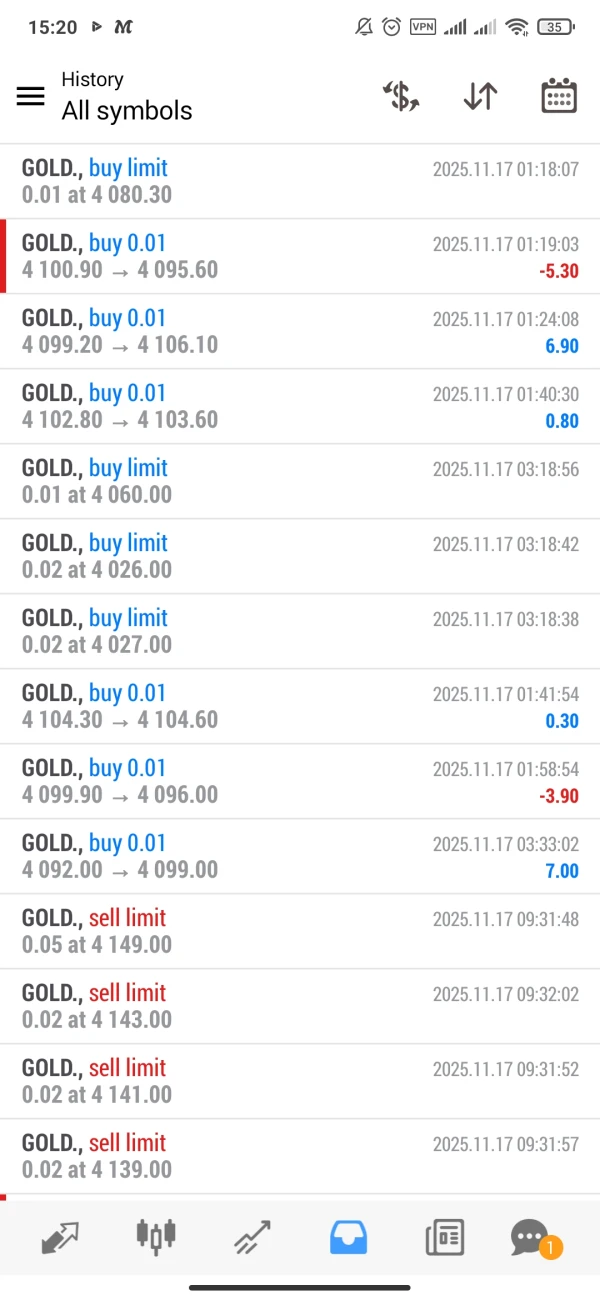
Task: Open the GOLD buy trade with 0.80 profit
Action: click(300, 406)
